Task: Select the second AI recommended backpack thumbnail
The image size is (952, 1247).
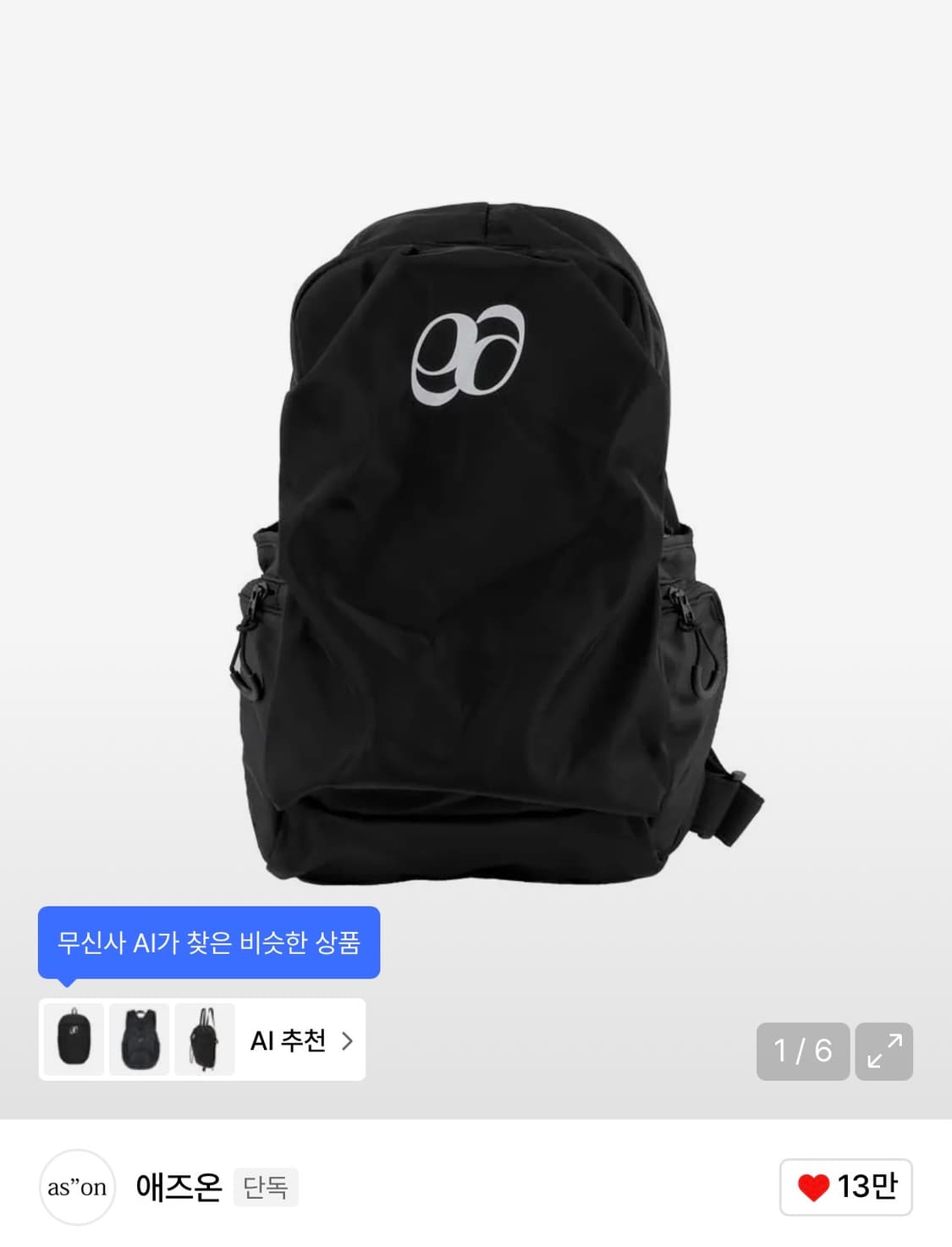Action: click(139, 1040)
